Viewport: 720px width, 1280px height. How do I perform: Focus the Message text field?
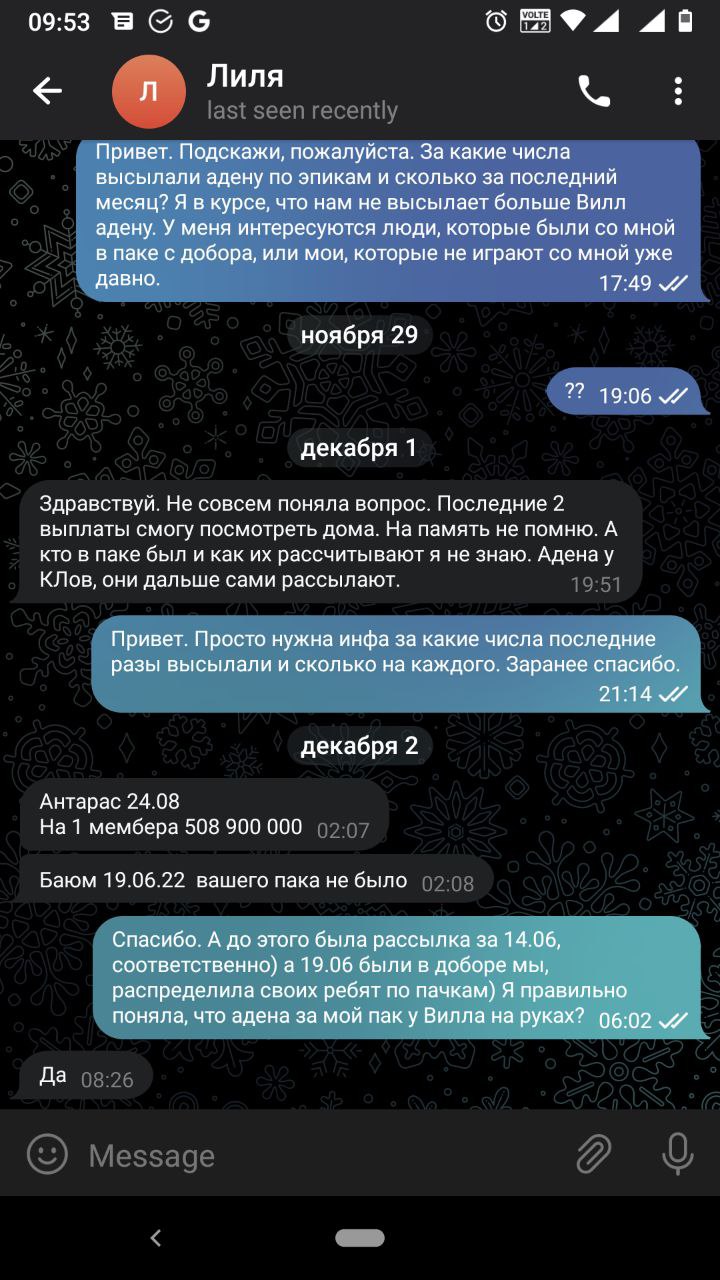[320, 1155]
